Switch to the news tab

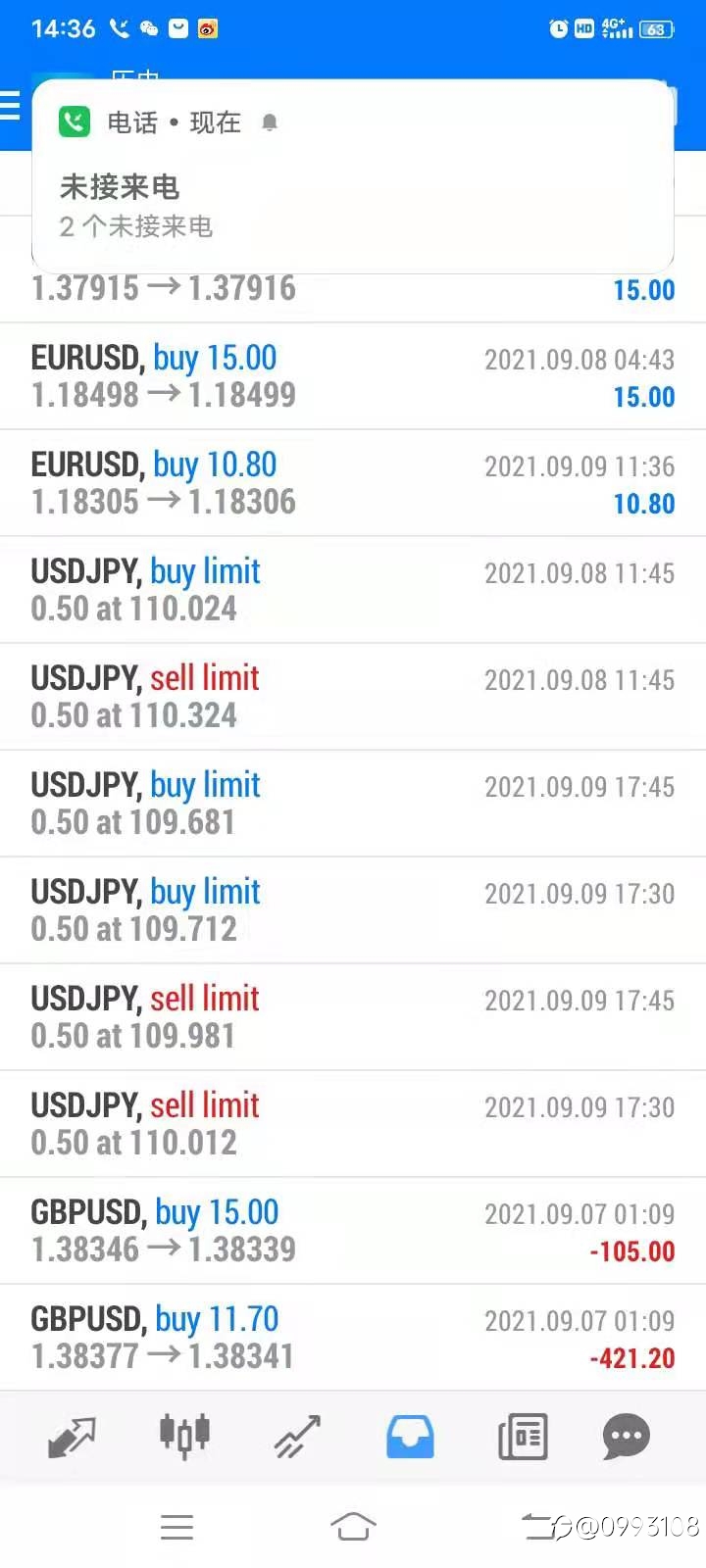523,1437
